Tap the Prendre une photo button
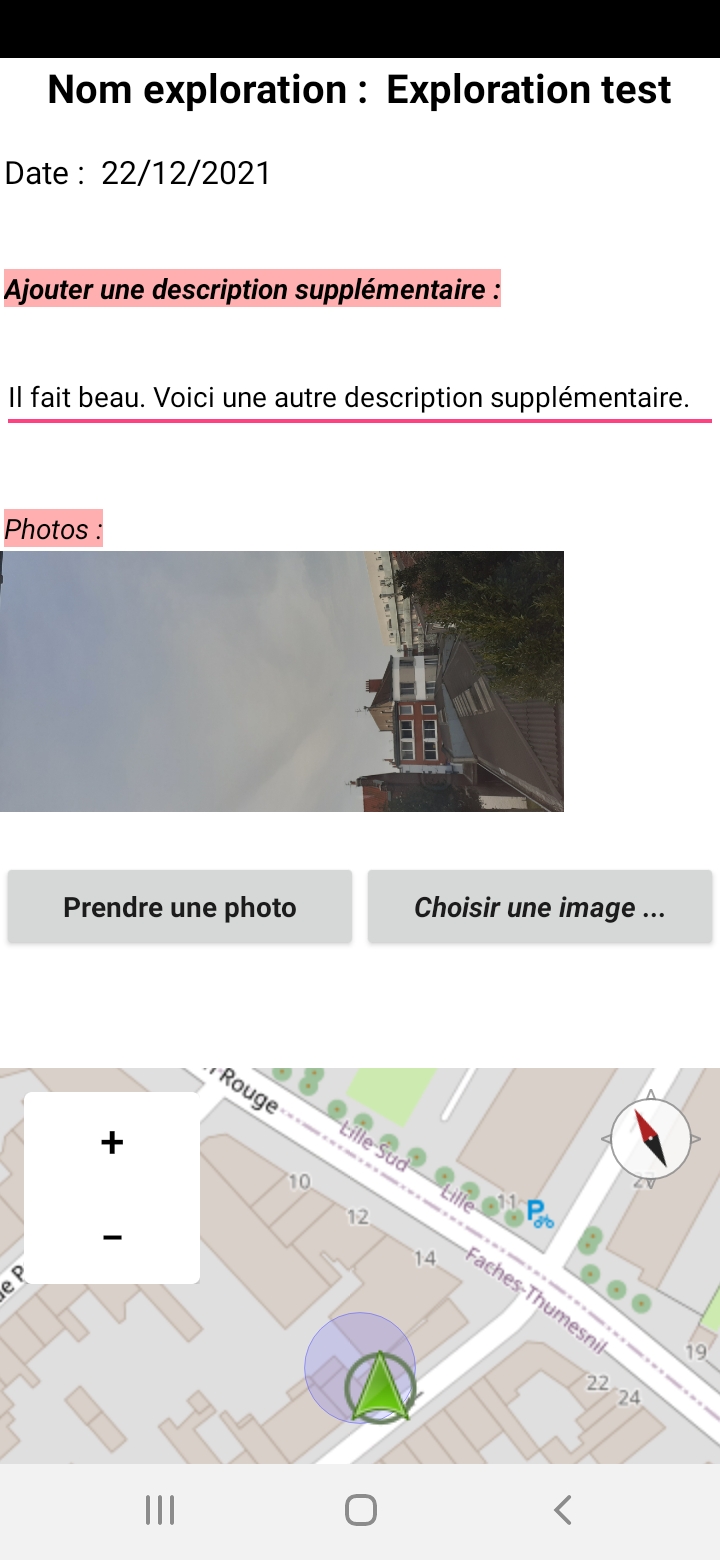 pyautogui.click(x=180, y=907)
